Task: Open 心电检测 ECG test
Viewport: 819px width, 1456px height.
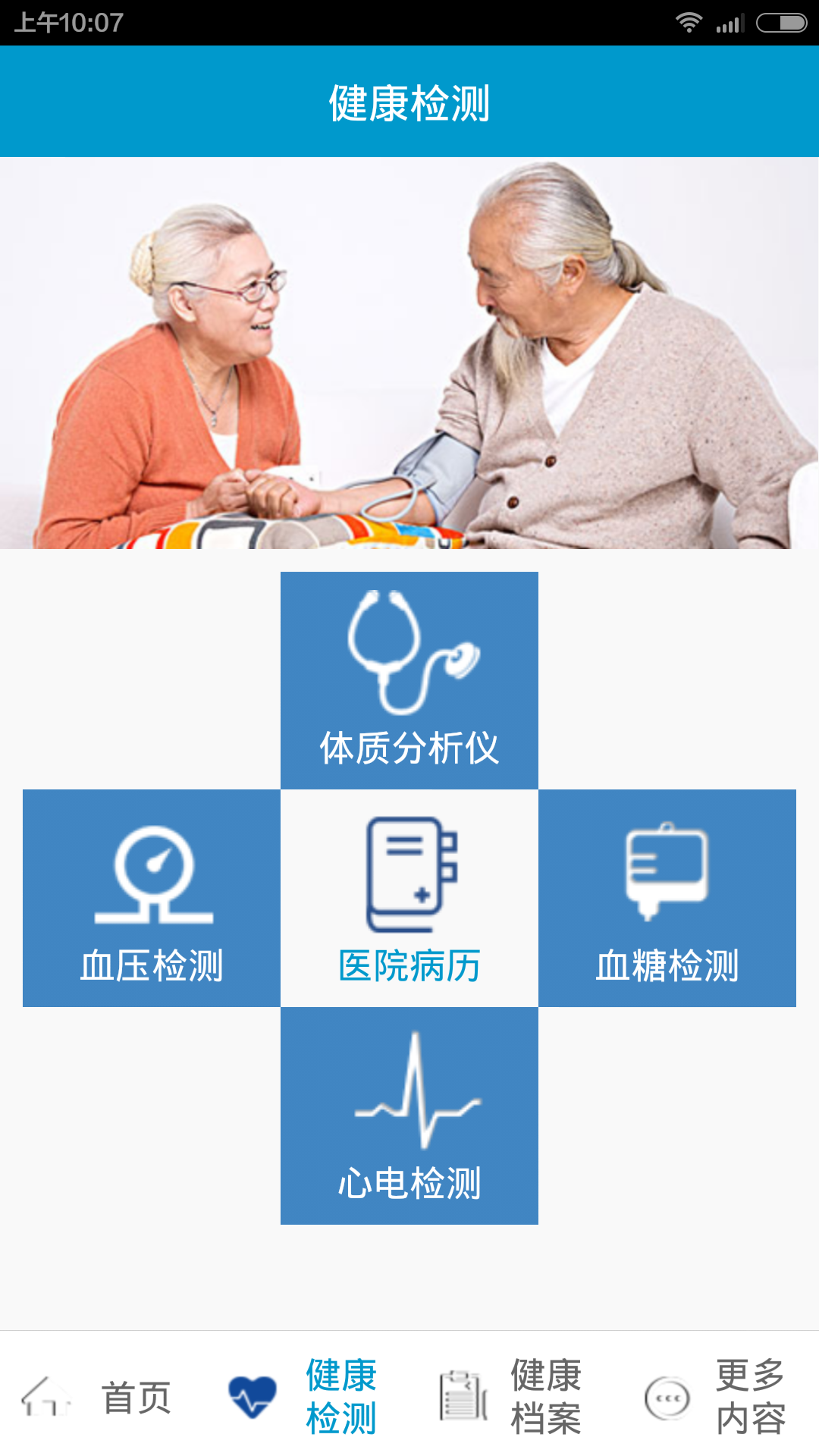Action: point(409,1116)
